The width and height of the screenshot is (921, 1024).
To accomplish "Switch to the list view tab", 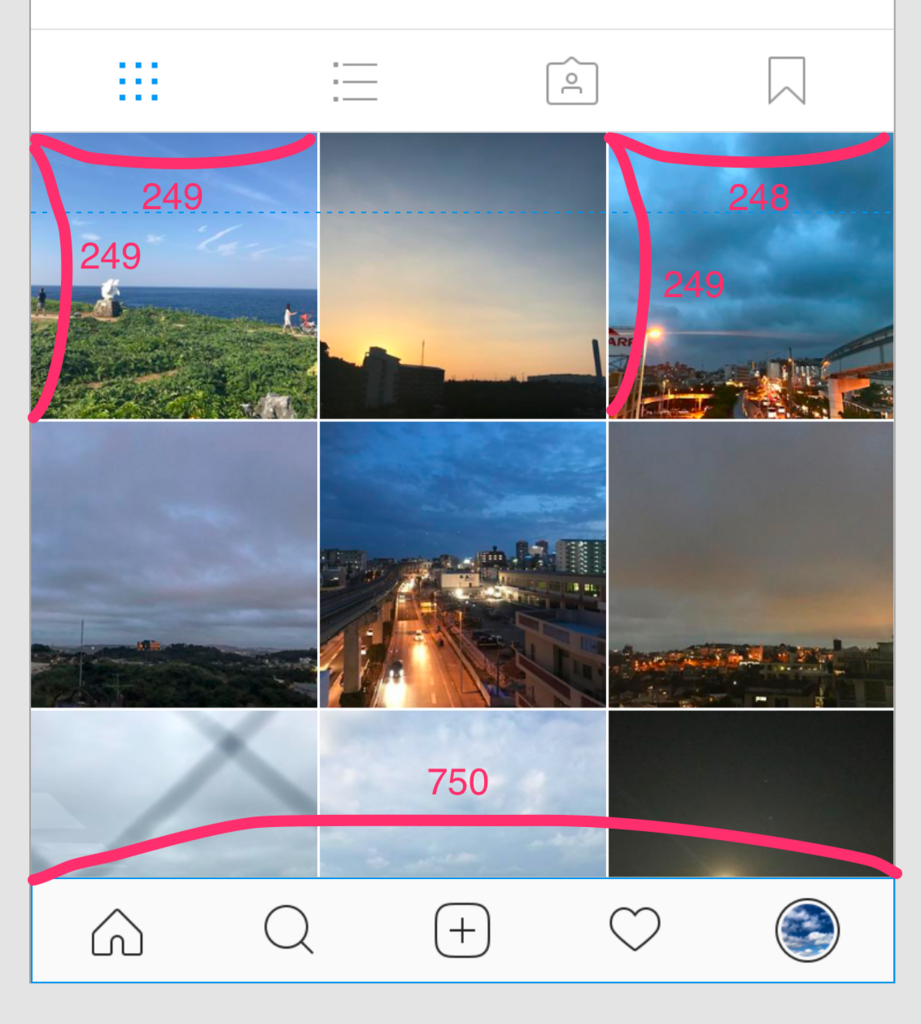I will 355,82.
